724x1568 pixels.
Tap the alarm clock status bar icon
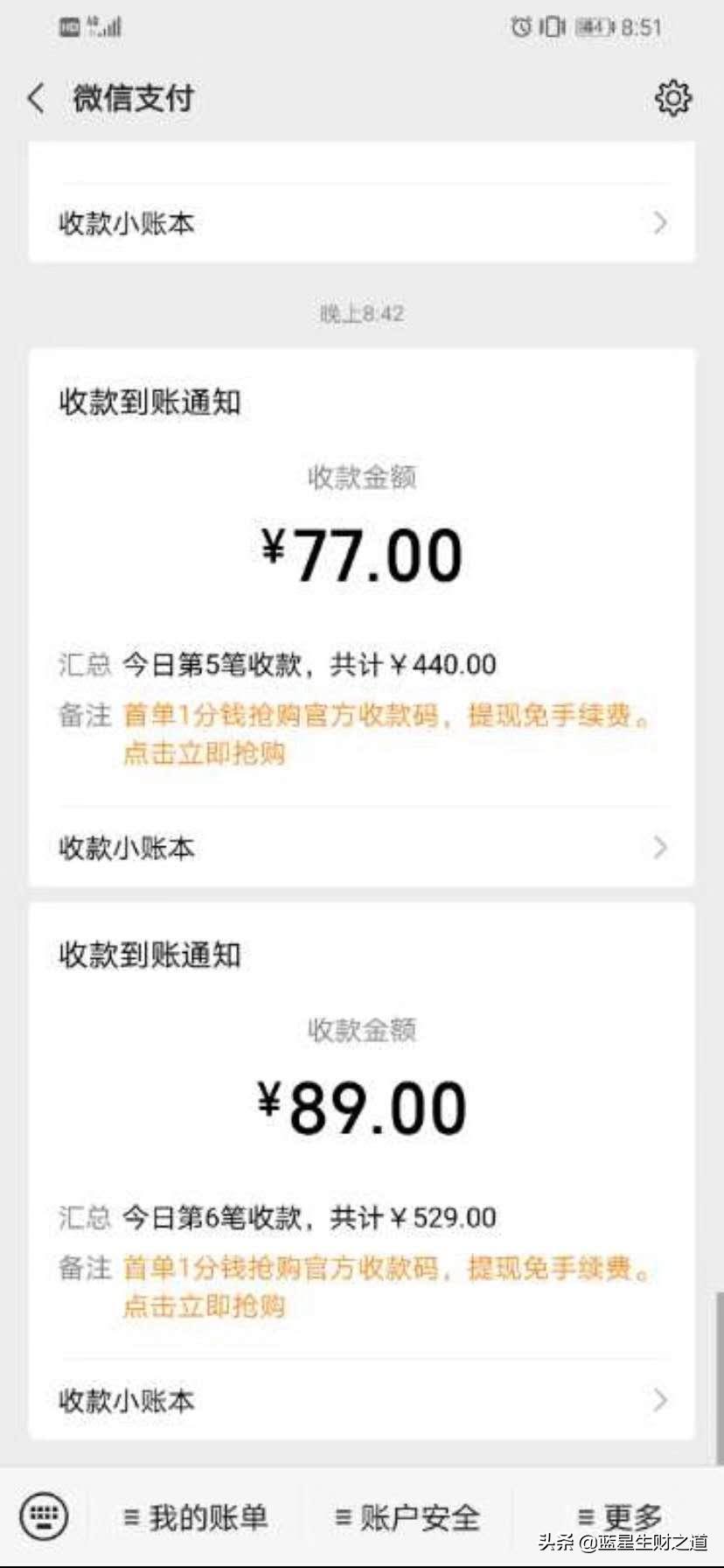coord(519,27)
